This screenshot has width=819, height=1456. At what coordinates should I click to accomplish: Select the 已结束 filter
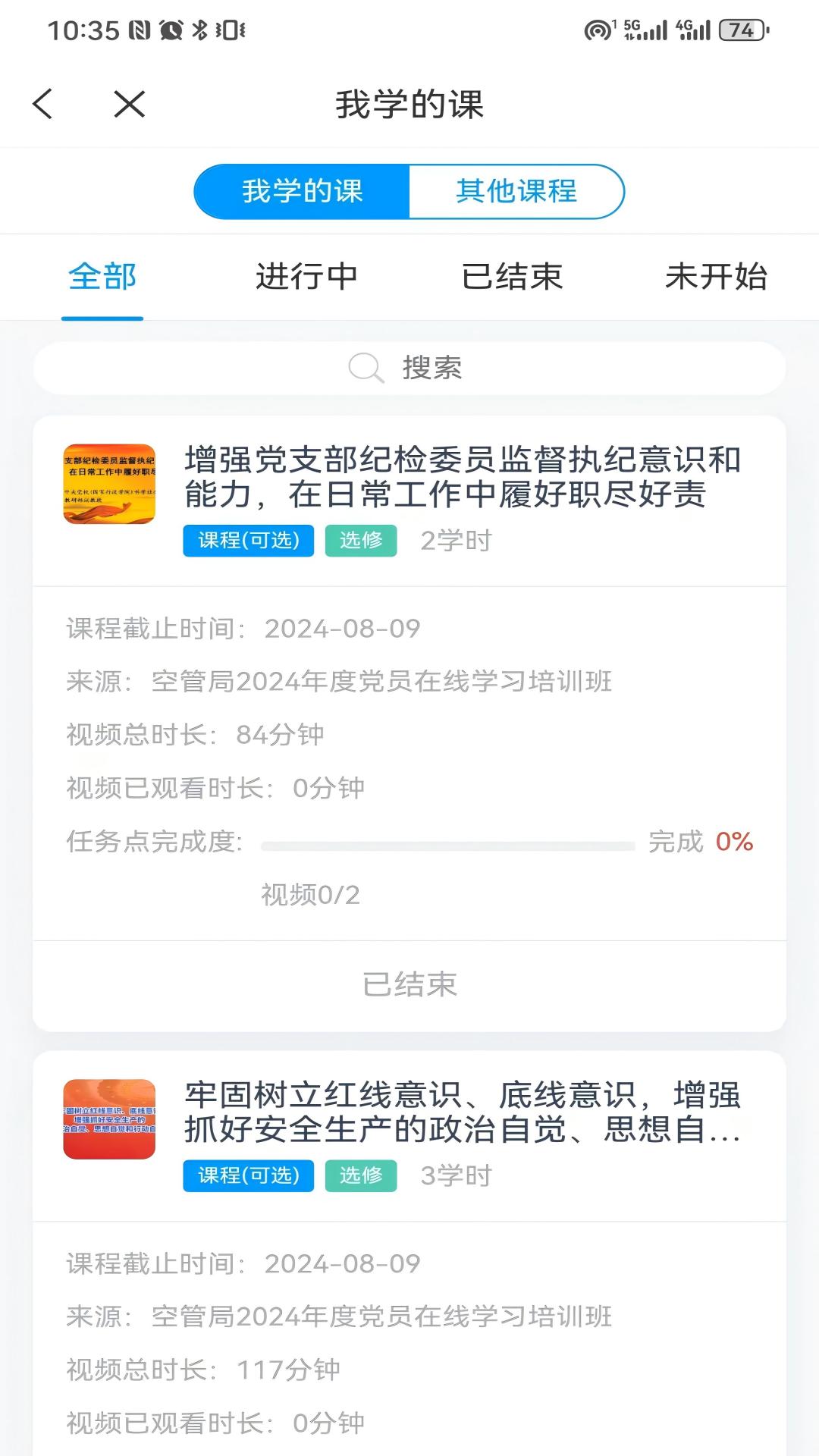pyautogui.click(x=513, y=278)
